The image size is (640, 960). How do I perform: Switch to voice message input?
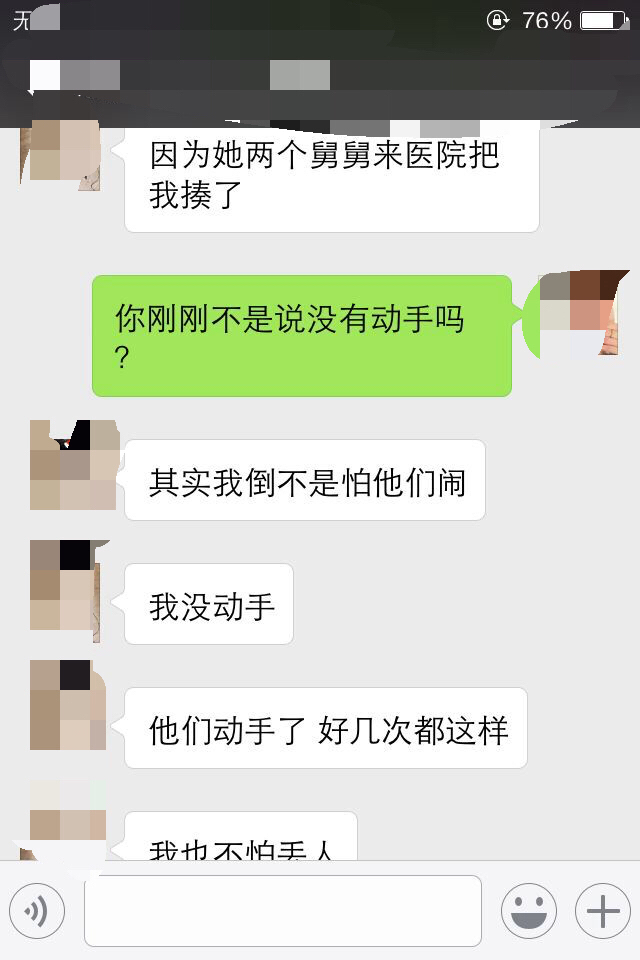click(x=37, y=911)
